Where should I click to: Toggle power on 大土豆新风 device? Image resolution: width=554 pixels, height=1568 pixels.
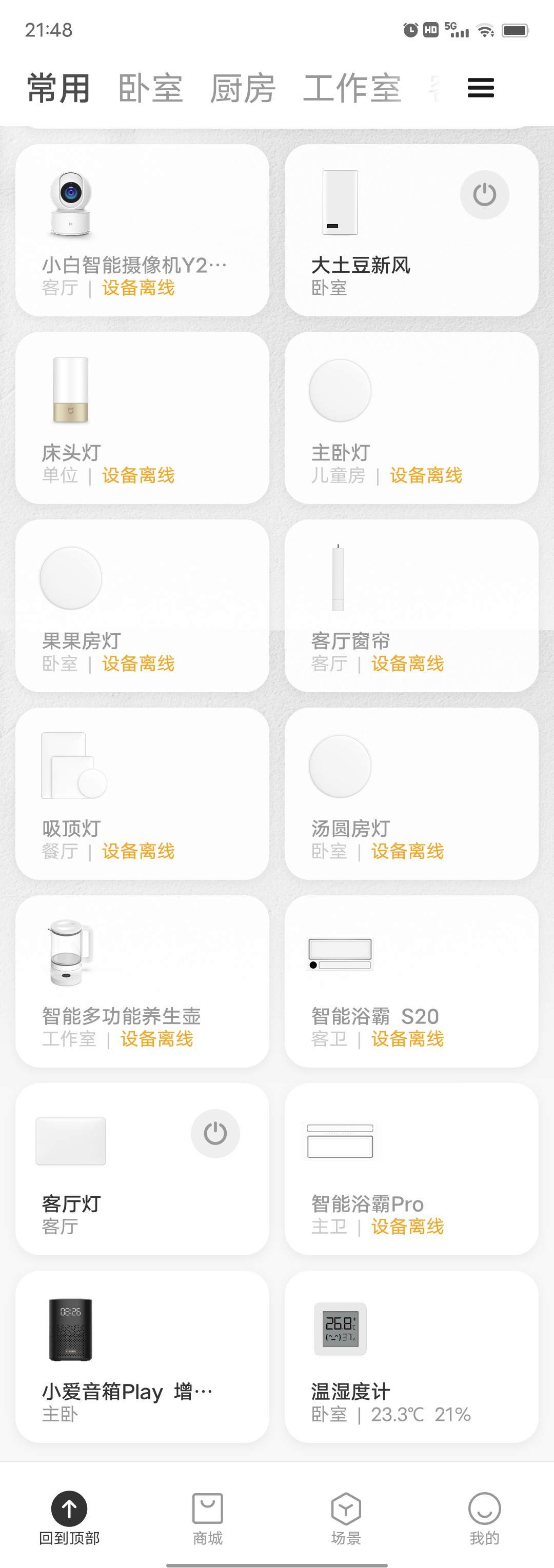pyautogui.click(x=483, y=194)
